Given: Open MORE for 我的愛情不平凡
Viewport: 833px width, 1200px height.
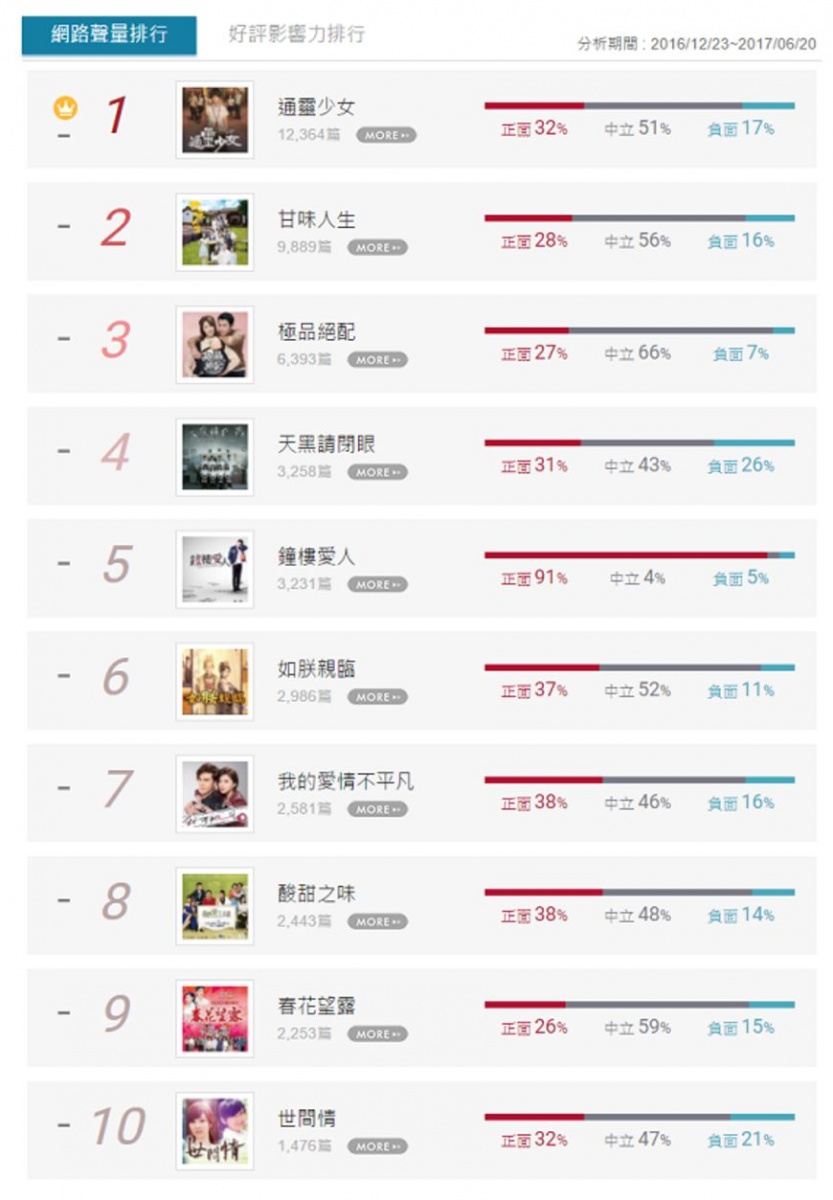Looking at the screenshot, I should tap(377, 809).
